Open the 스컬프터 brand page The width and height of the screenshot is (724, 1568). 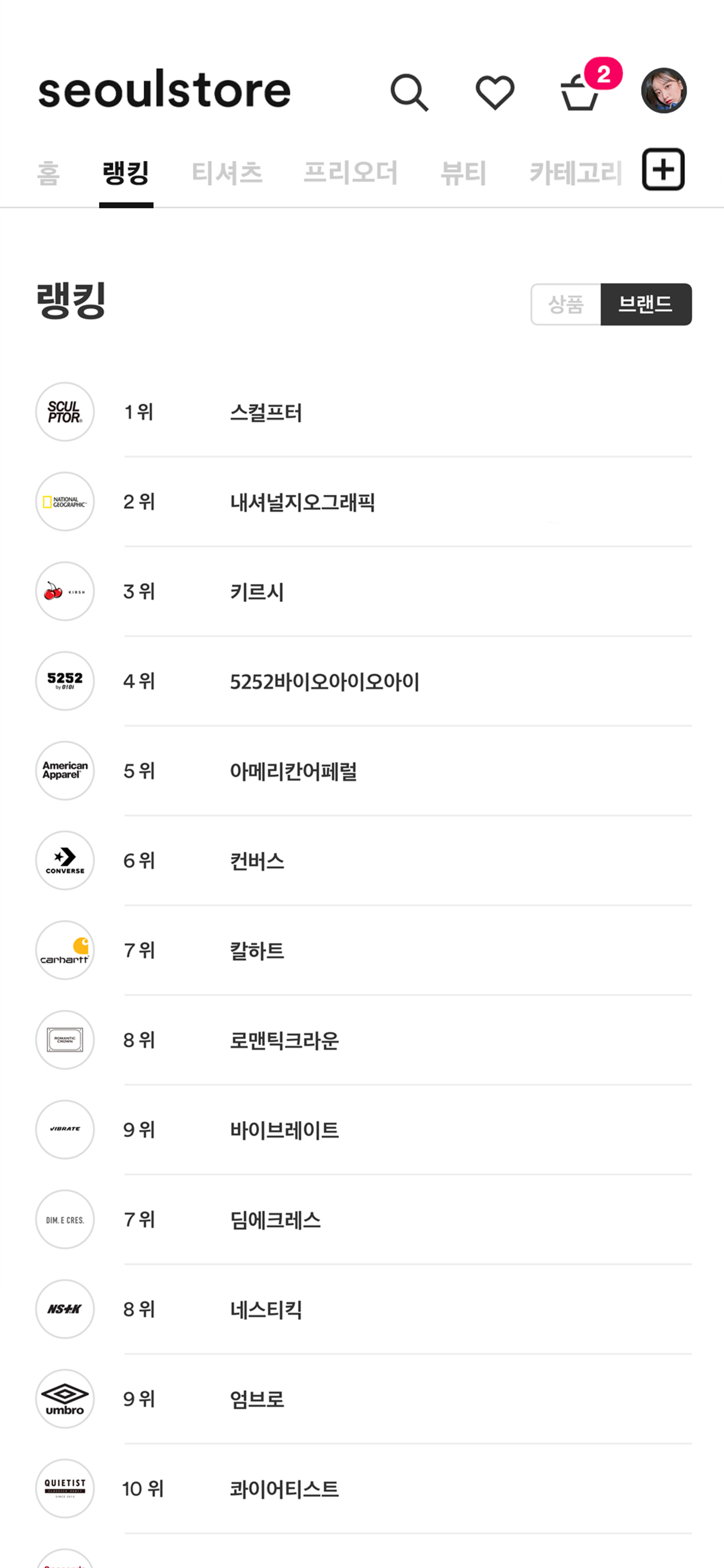[x=266, y=412]
